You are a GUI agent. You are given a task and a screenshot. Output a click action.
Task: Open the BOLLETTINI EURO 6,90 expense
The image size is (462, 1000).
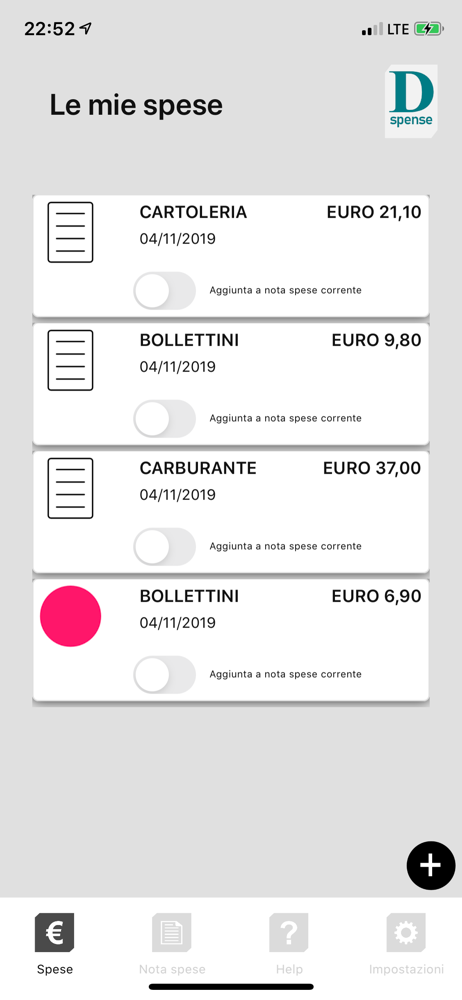coord(230,640)
